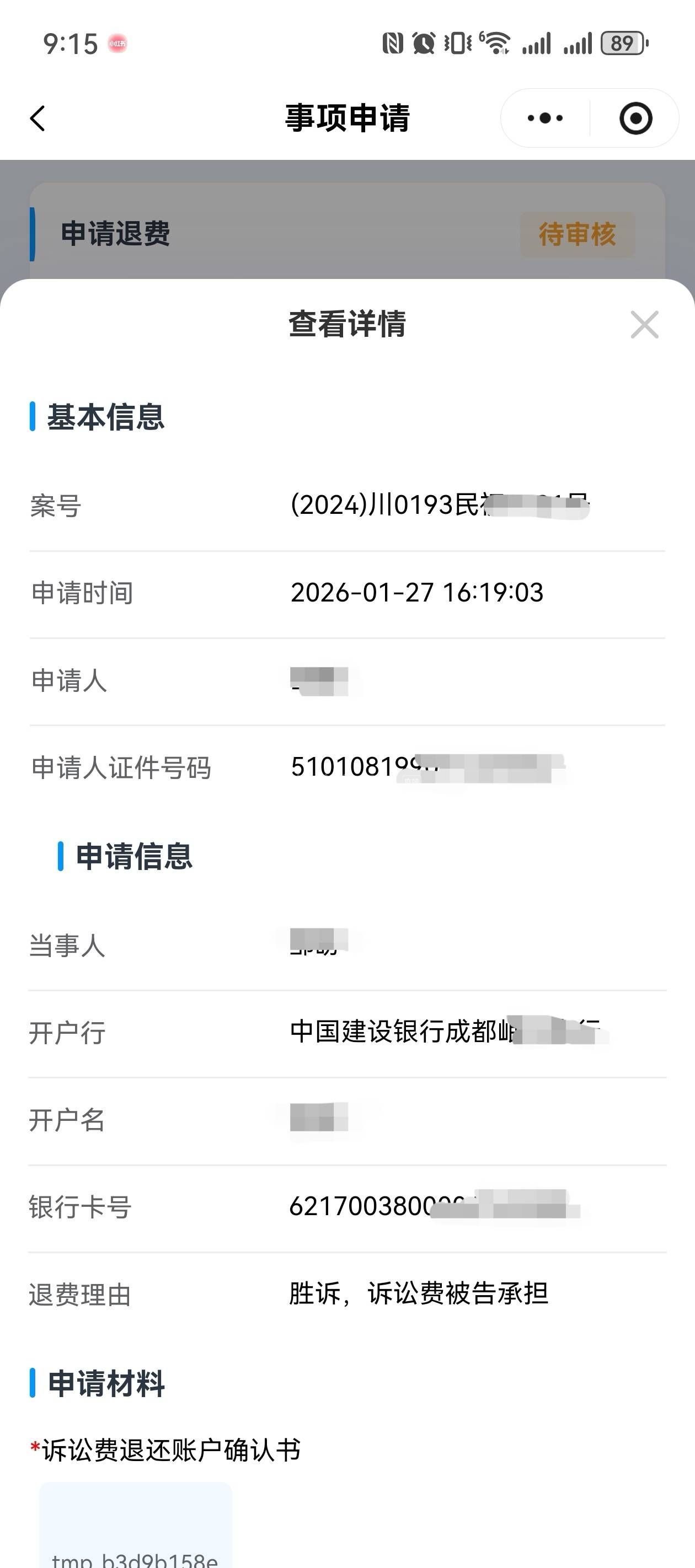Open the mini program more options menu

[x=545, y=118]
